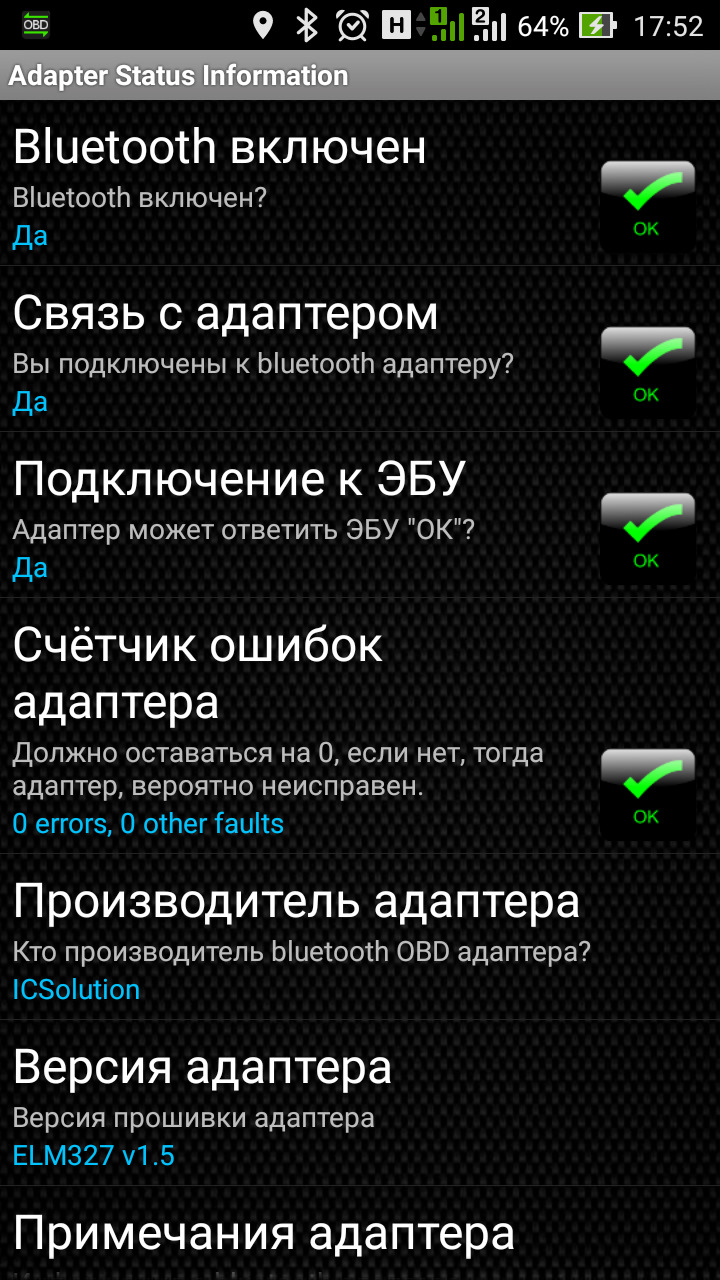Screen dimensions: 720x1280
Task: Select the 'Связь с адаптером' row
Action: click(x=300, y=350)
